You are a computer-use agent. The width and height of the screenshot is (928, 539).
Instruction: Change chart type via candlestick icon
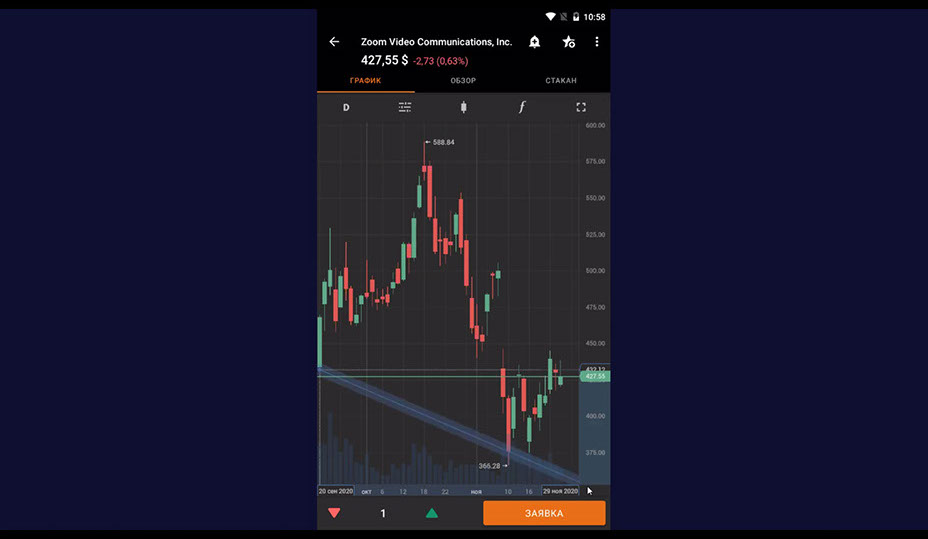coord(464,107)
